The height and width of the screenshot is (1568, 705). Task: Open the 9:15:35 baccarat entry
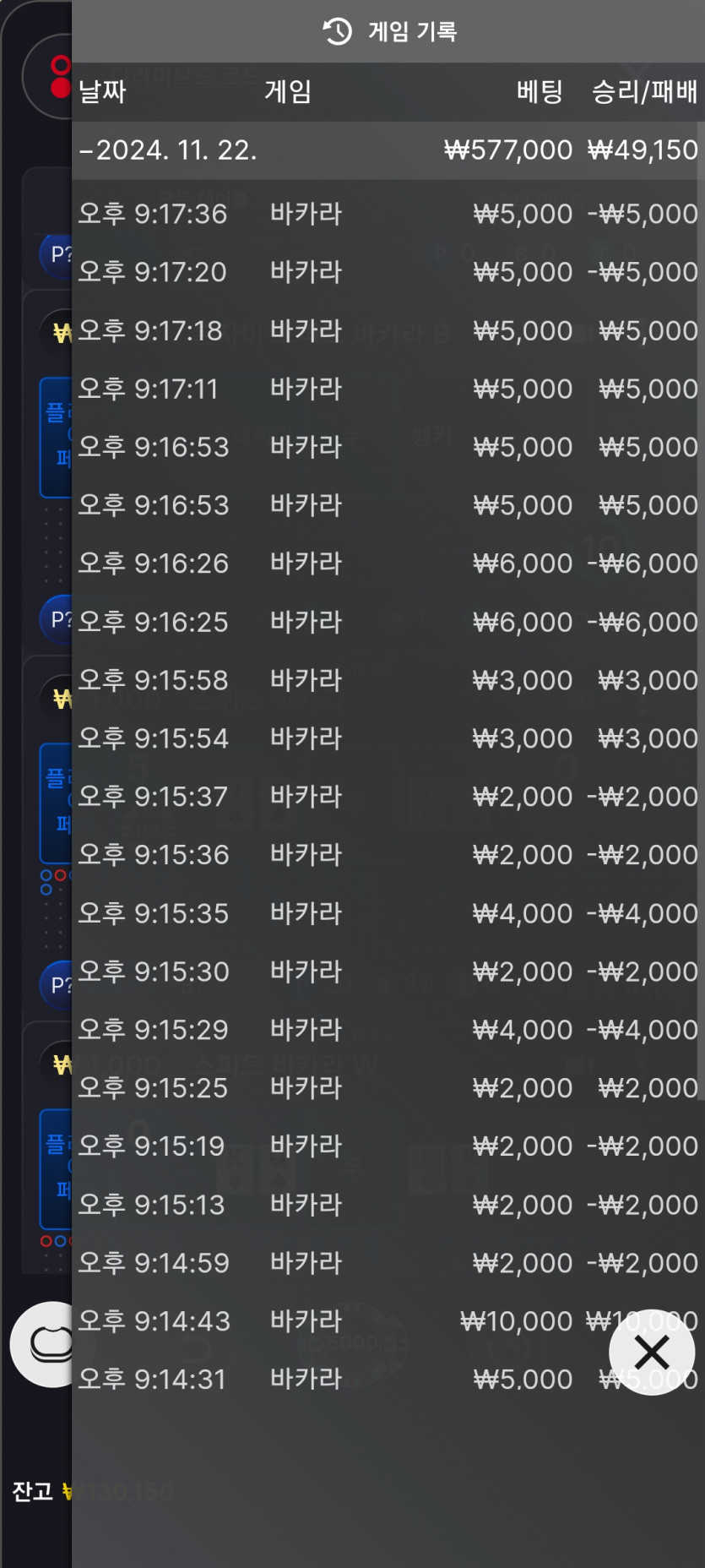[388, 913]
